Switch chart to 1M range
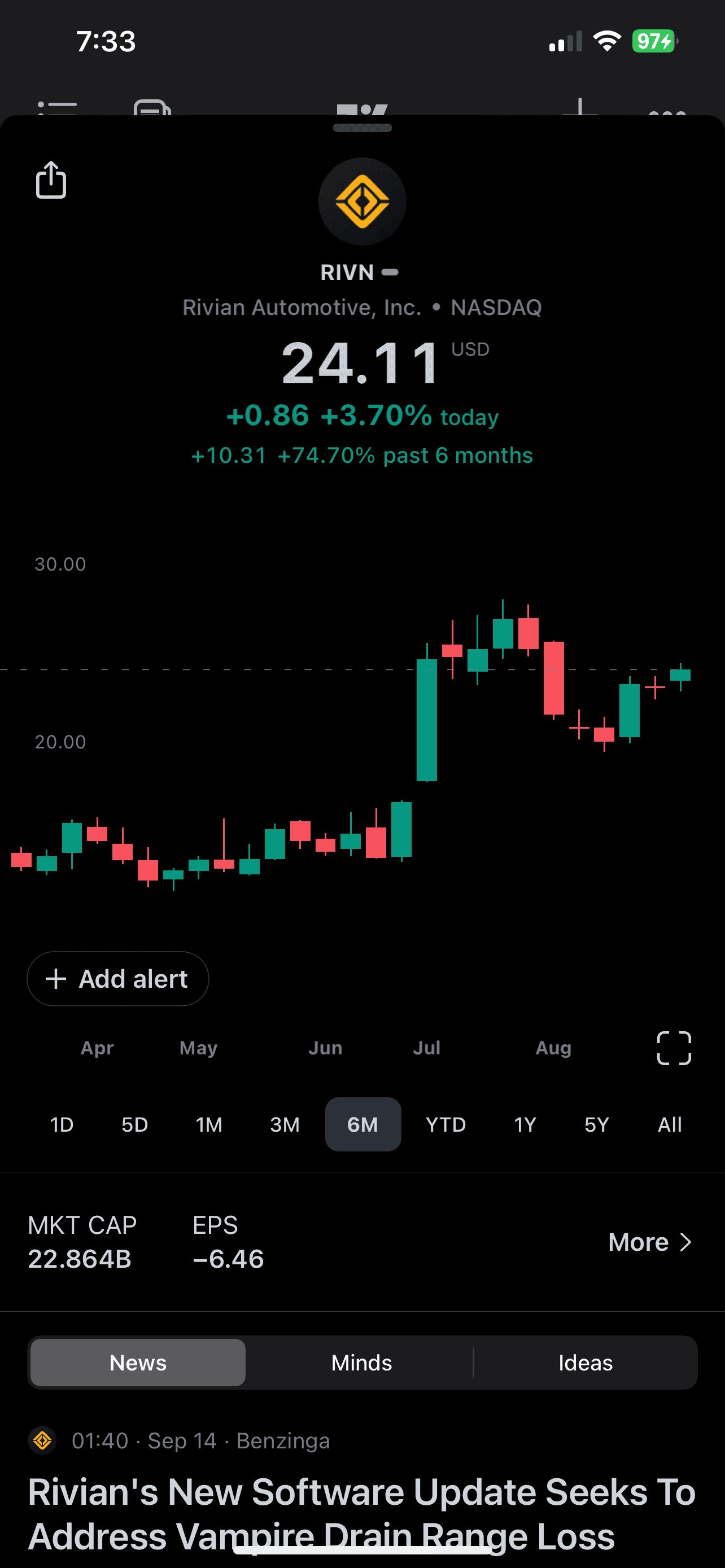The width and height of the screenshot is (725, 1568). pos(209,1124)
